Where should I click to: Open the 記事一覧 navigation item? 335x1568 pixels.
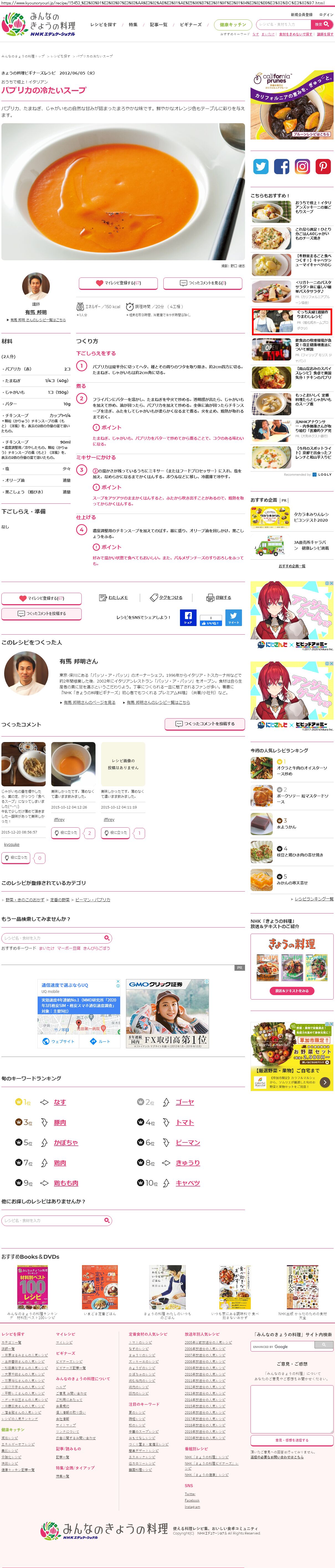pyautogui.click(x=158, y=24)
